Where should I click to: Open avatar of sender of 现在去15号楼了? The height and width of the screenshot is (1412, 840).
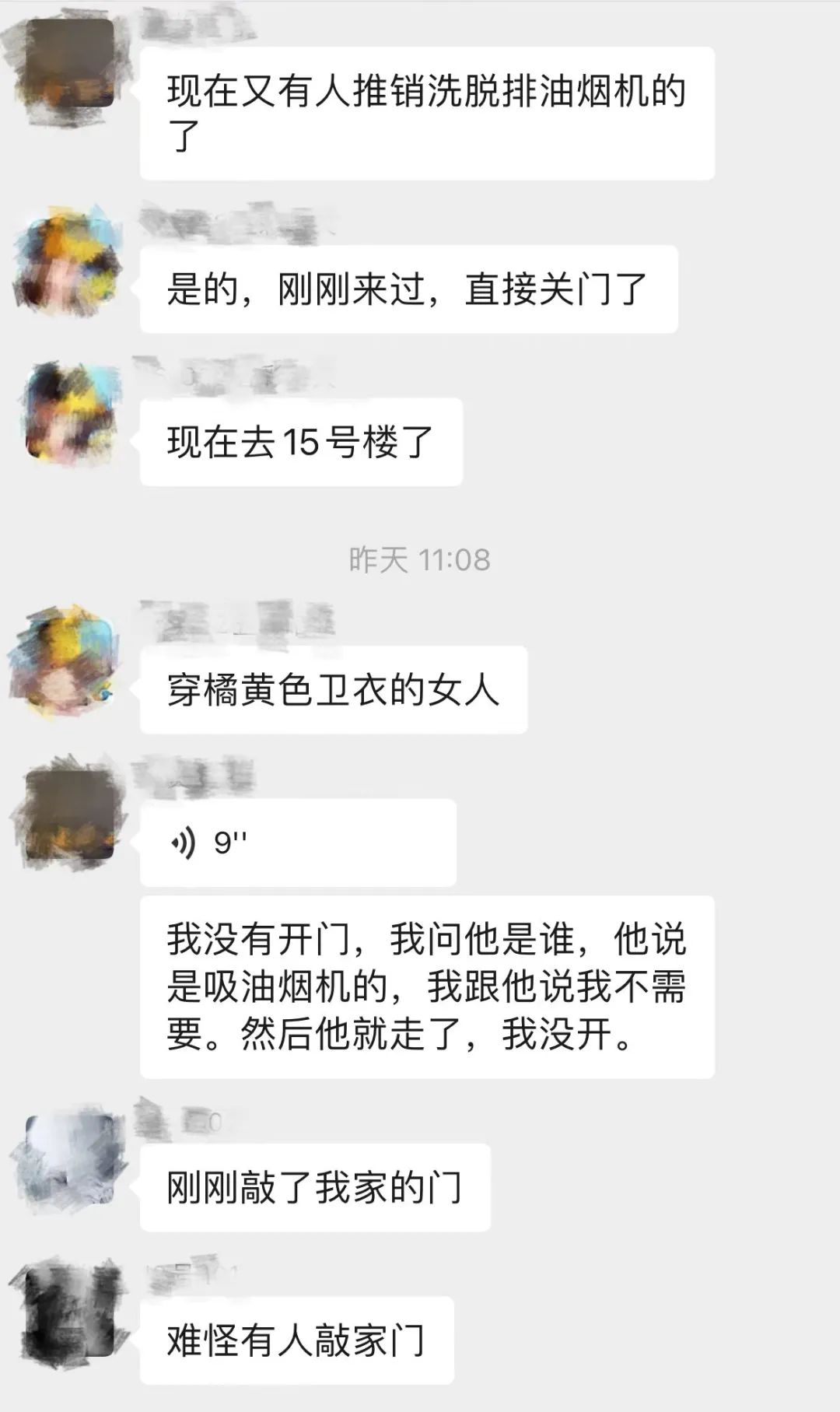[70, 412]
